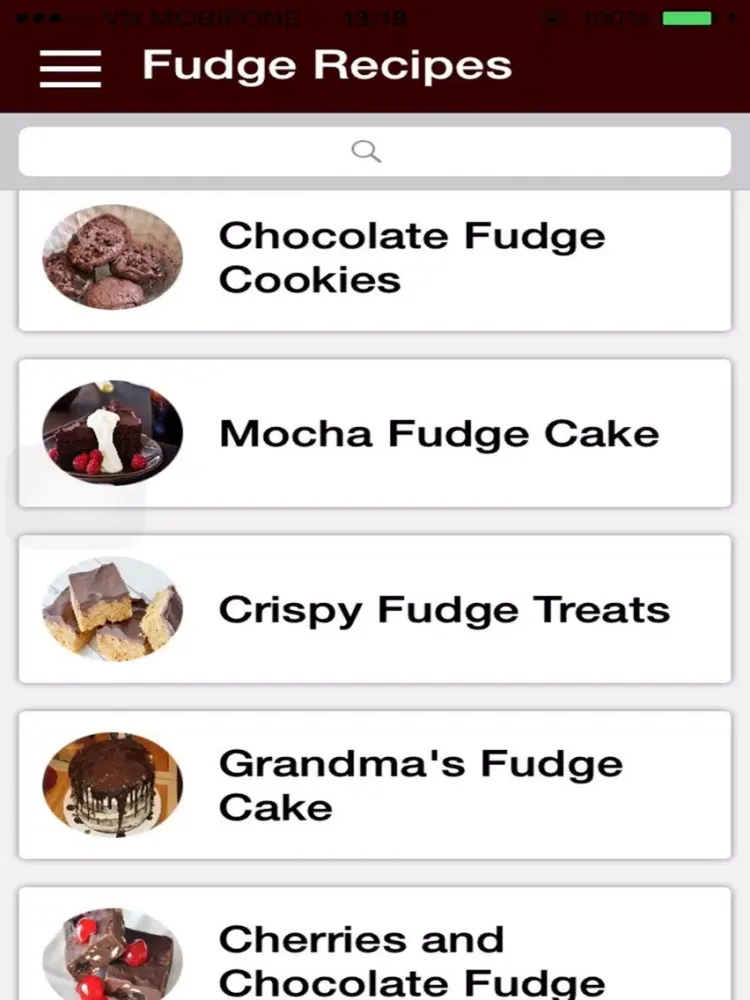Tap the Cherries and Chocolate Fudge recipe
The height and width of the screenshot is (1000, 750).
tap(410, 955)
